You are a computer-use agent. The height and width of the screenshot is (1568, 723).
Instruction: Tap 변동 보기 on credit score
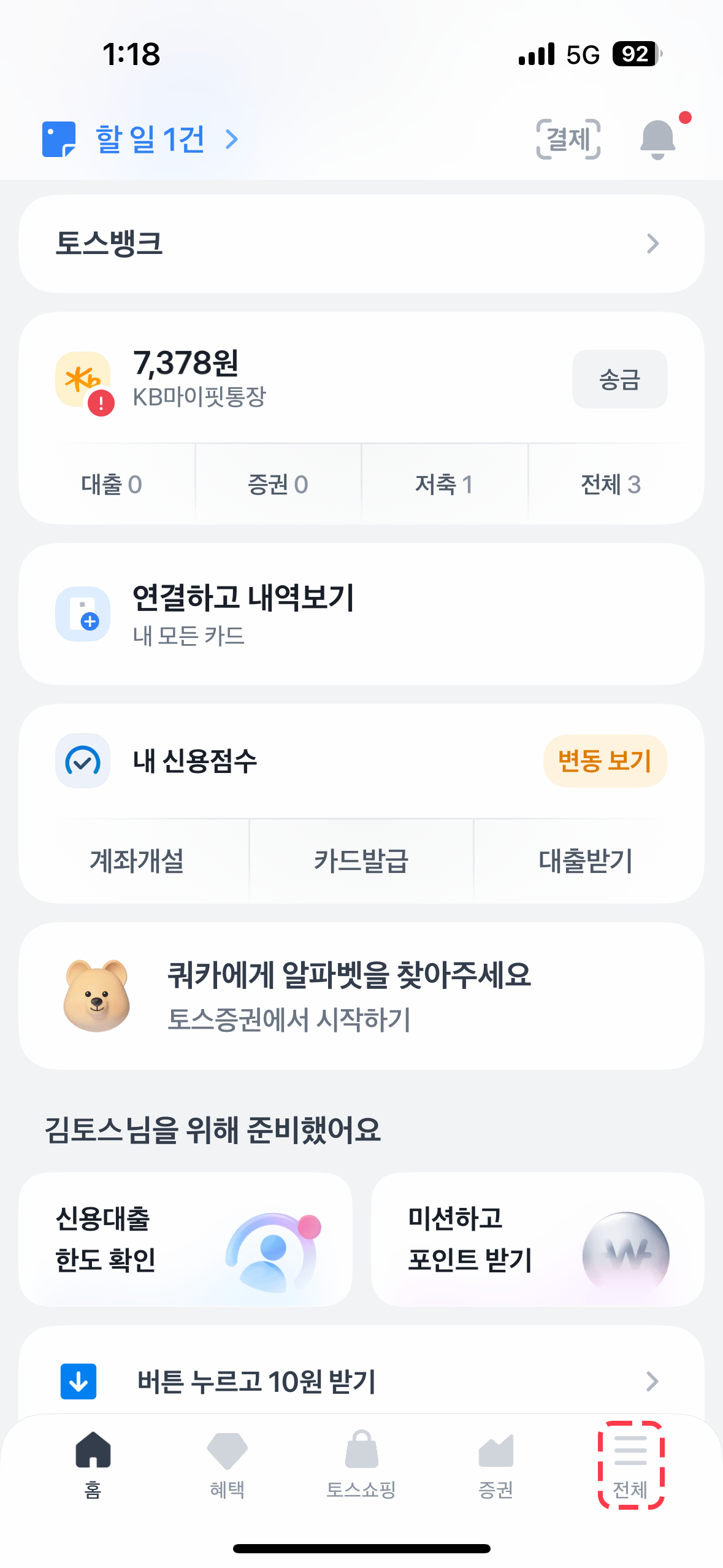pos(605,761)
